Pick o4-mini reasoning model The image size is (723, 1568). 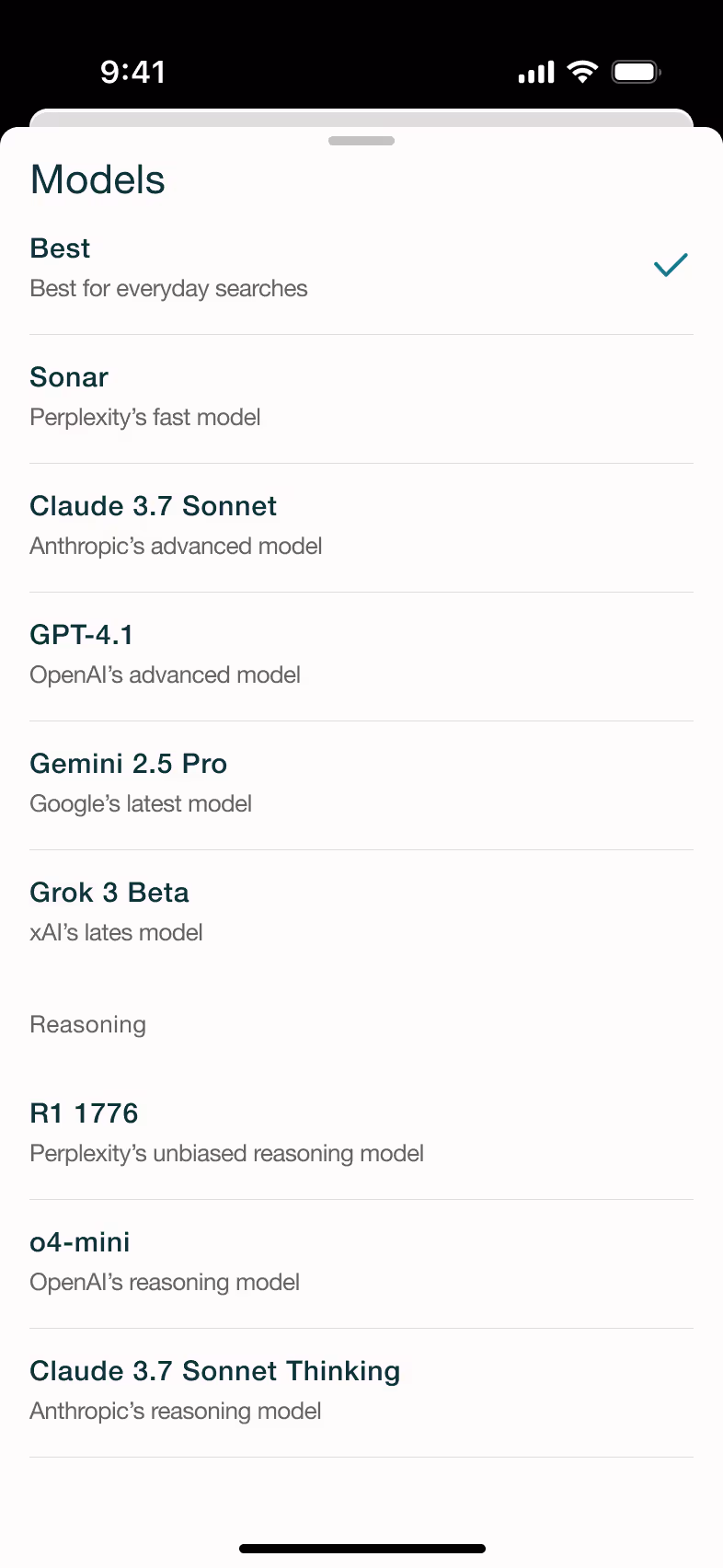(361, 1263)
